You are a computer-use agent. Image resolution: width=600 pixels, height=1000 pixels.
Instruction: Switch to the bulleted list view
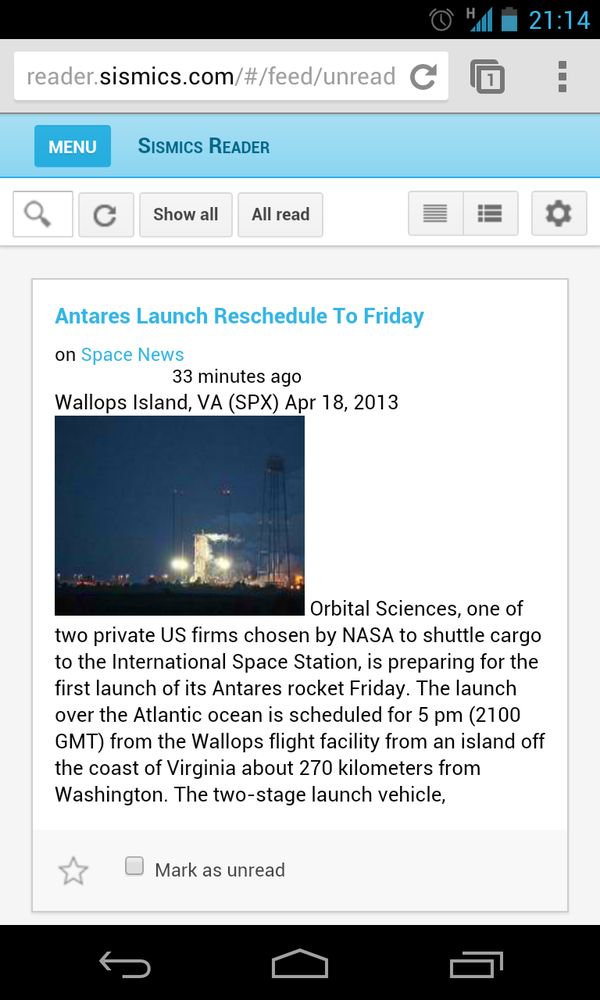pos(490,214)
